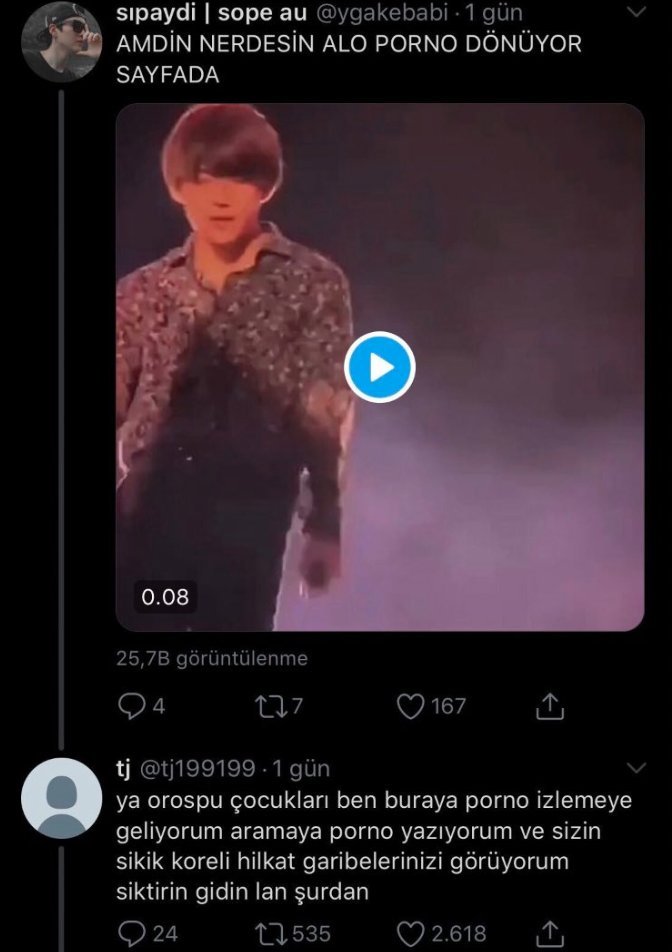Like tj's tweet
This screenshot has height=952, width=672.
pyautogui.click(x=411, y=932)
